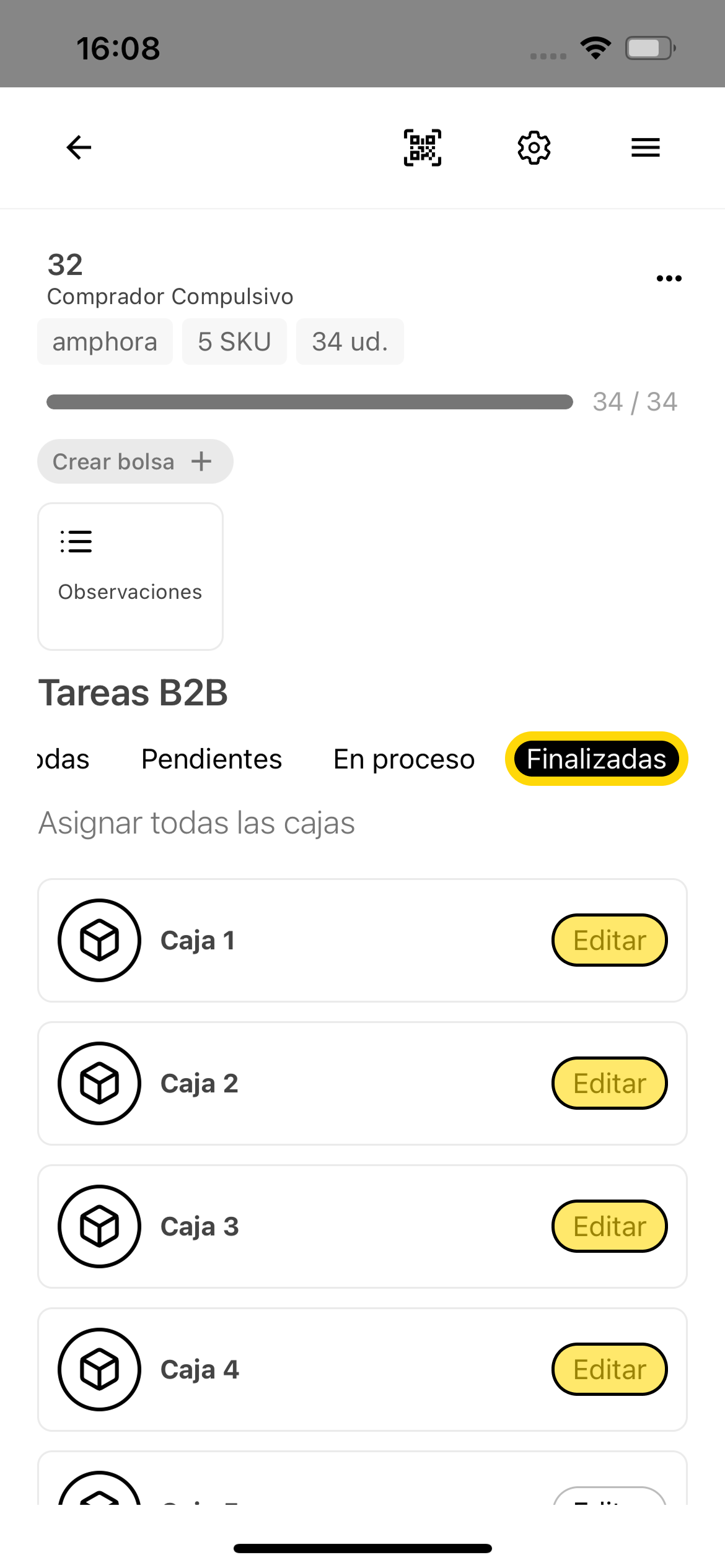Screen dimensions: 725x1568
Task: Open the hamburger menu
Action: click(644, 147)
